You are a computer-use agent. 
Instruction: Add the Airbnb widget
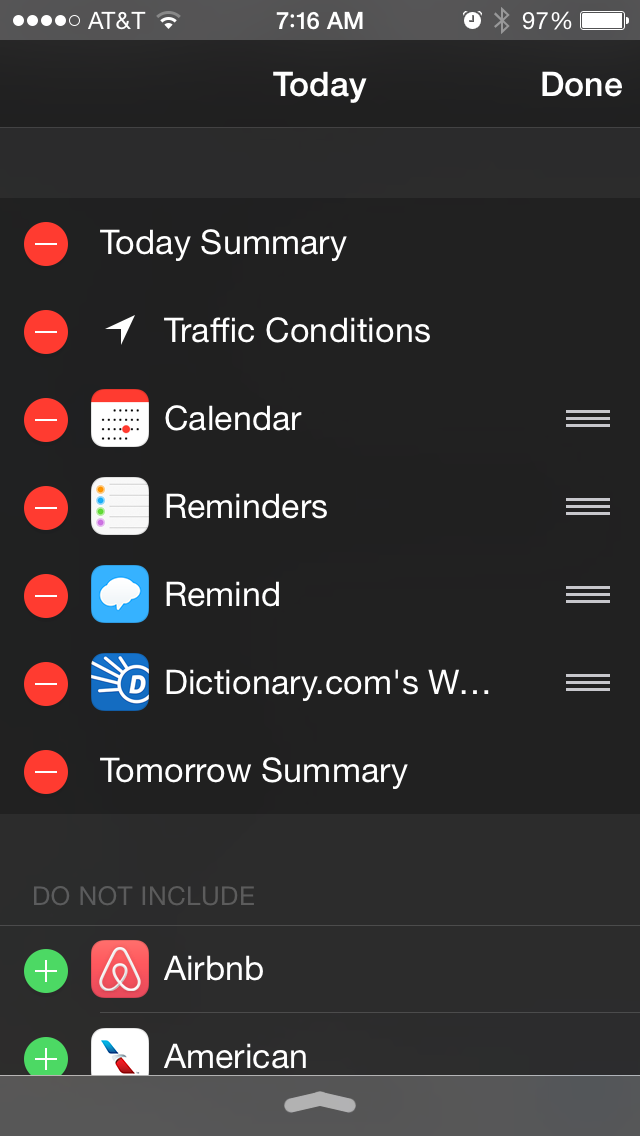coord(46,969)
